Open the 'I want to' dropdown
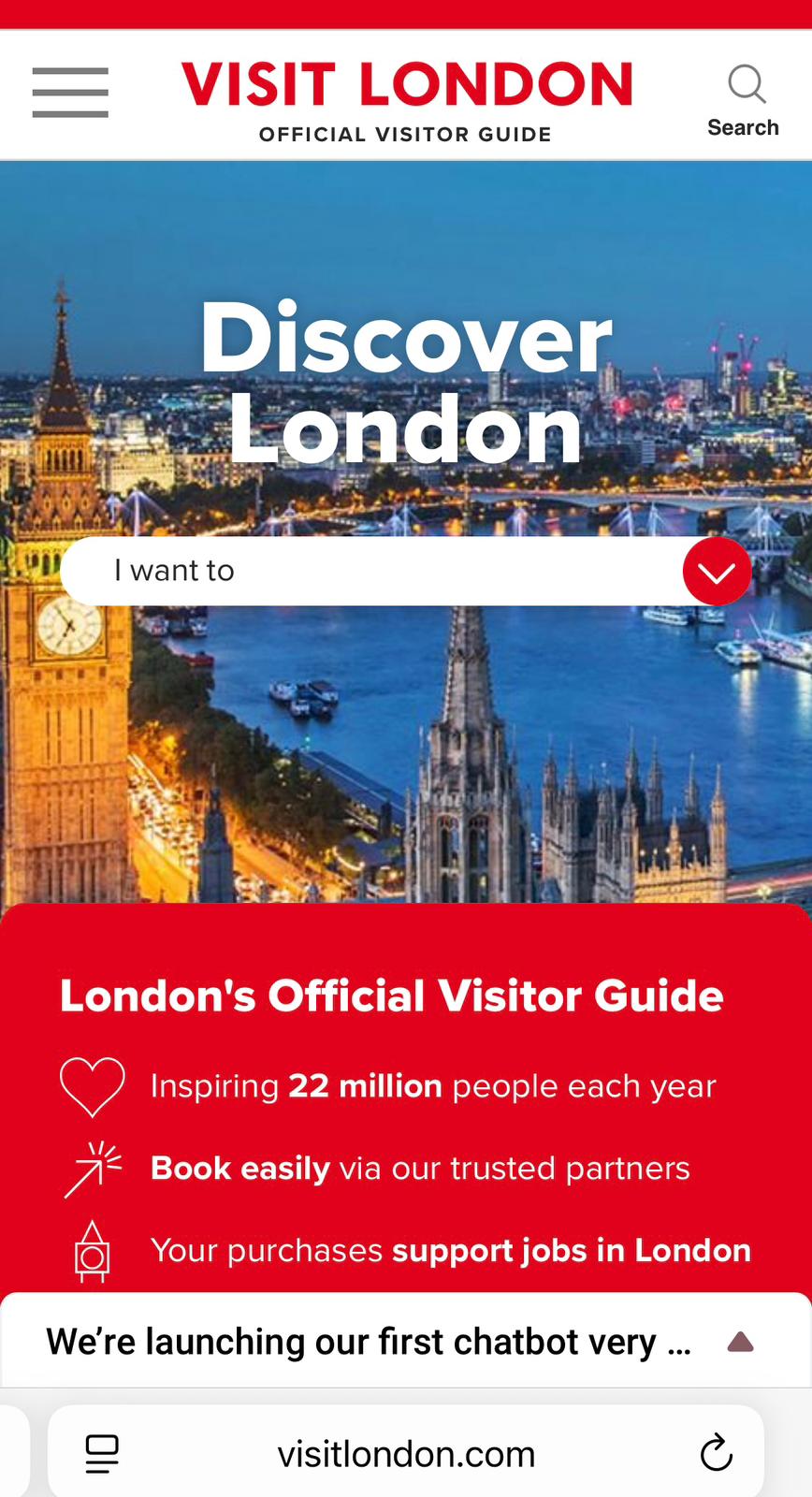 [374, 571]
